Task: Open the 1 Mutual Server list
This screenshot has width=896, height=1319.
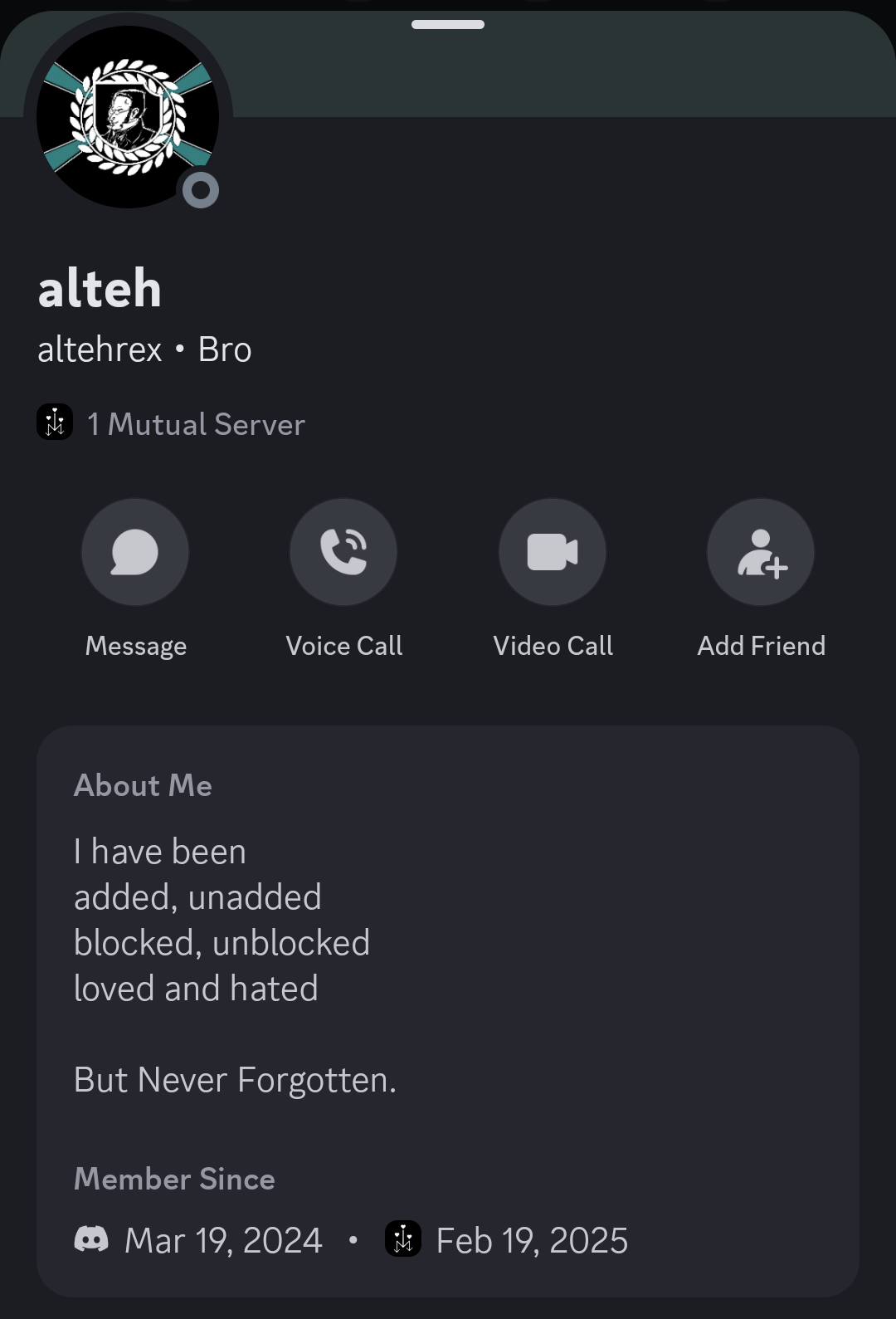Action: click(196, 424)
